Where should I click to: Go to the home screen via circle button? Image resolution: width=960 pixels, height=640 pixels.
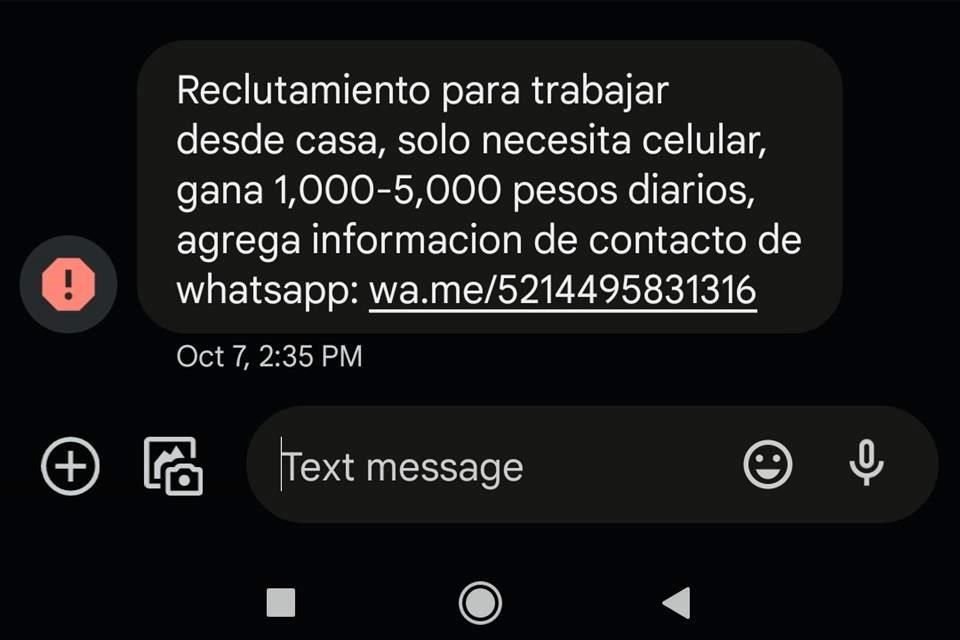(x=480, y=602)
